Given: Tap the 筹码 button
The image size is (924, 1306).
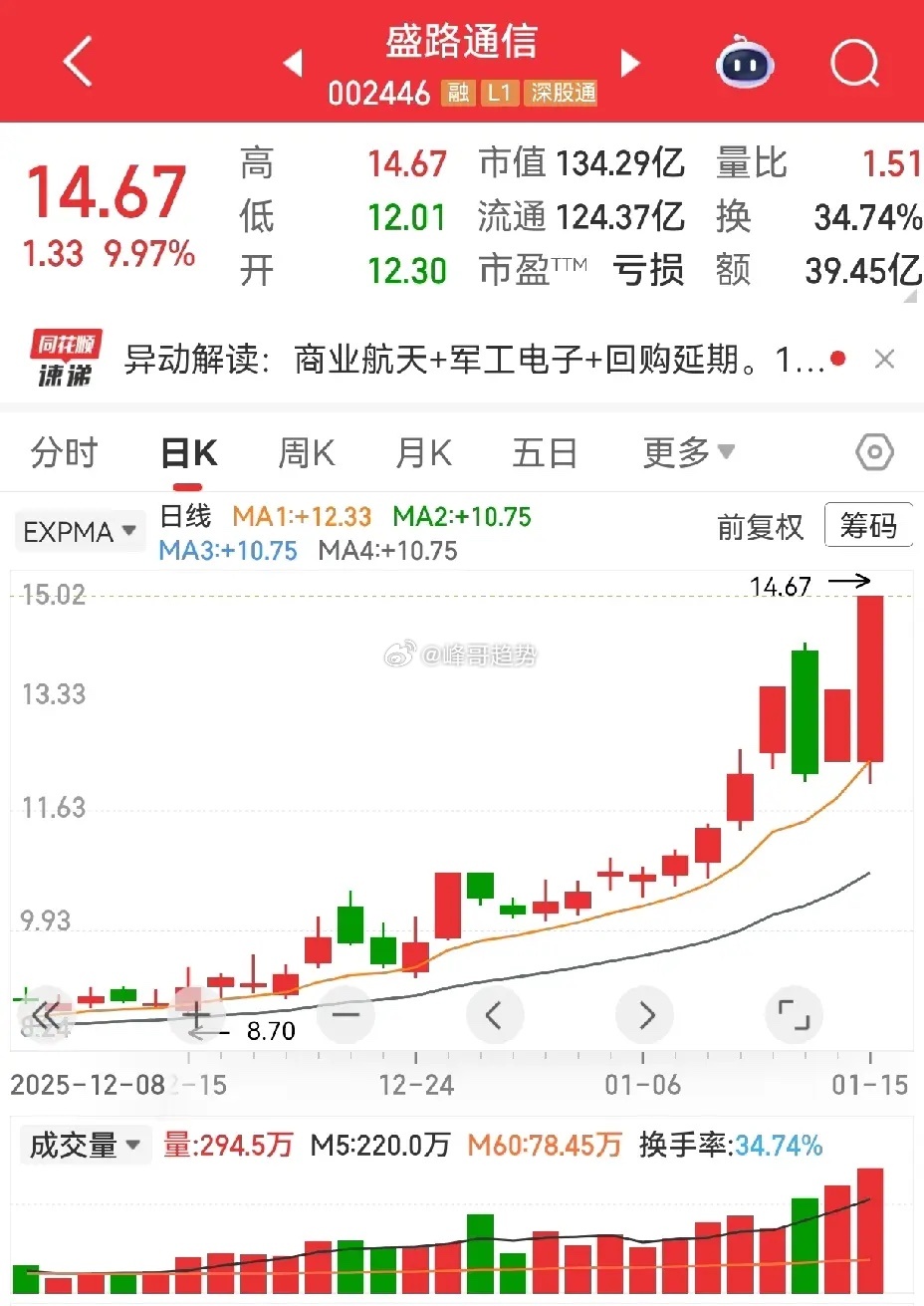Looking at the screenshot, I should coord(867,525).
